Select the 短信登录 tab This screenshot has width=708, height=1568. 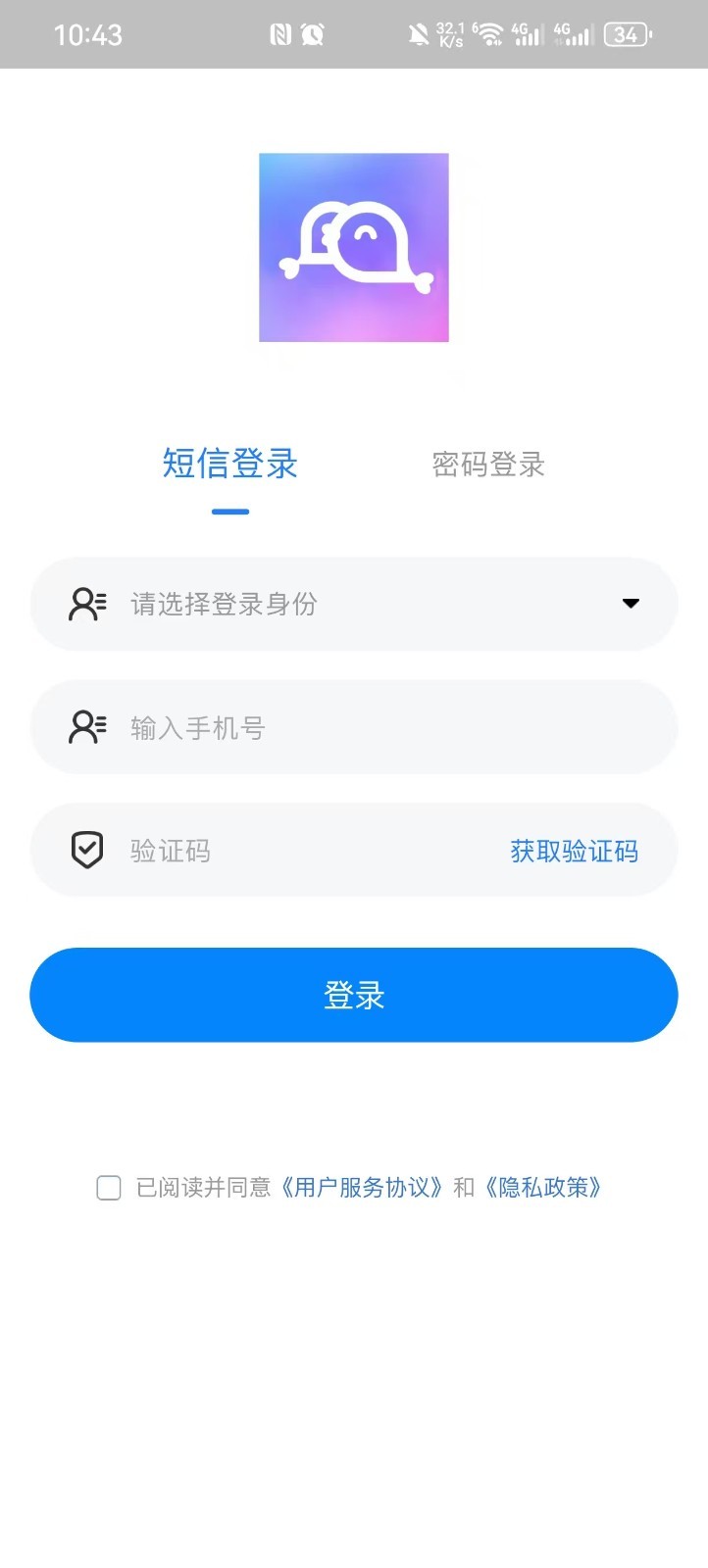[x=228, y=465]
